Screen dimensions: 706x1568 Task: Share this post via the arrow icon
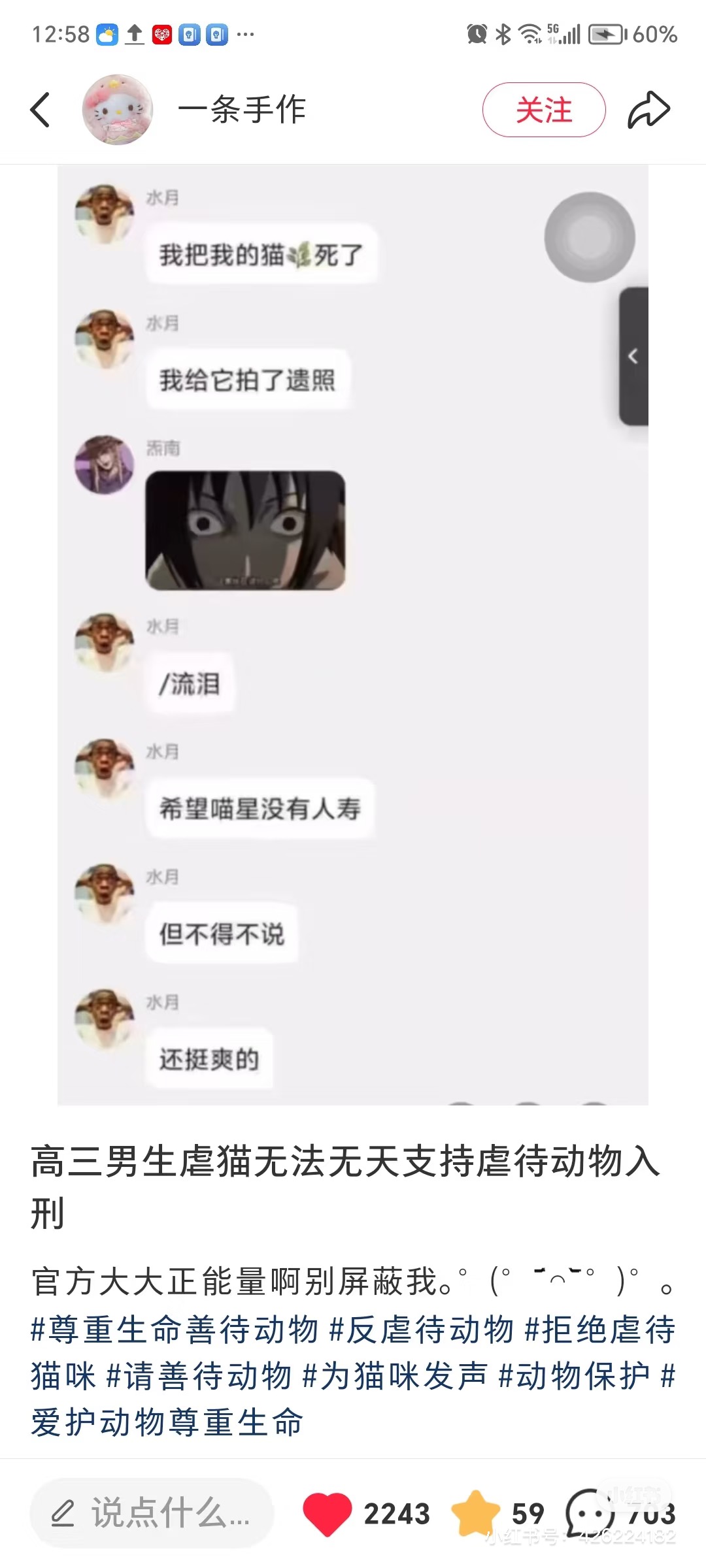[x=648, y=110]
